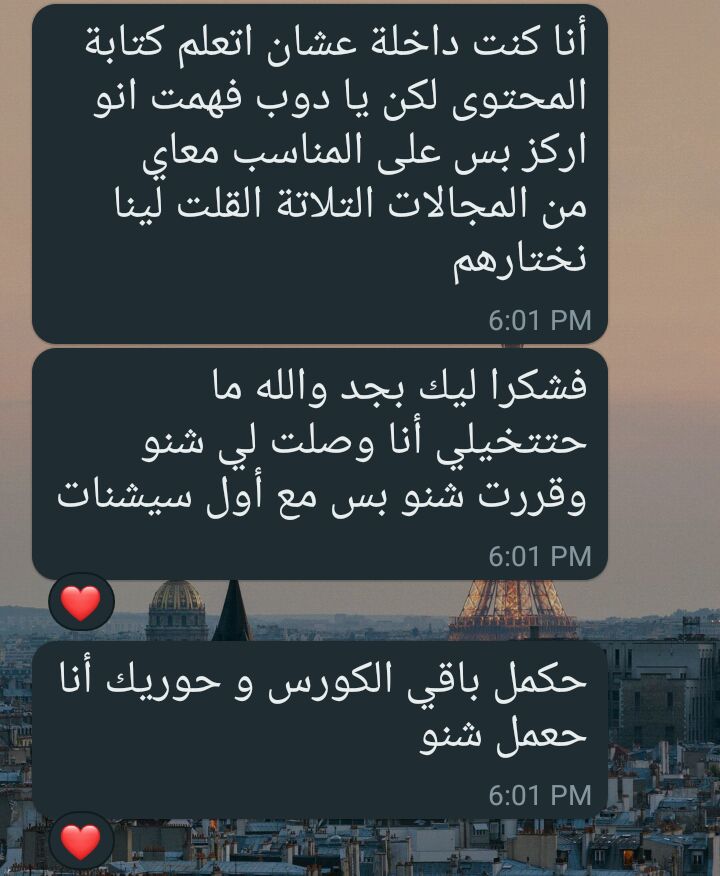Viewport: 720px width, 876px height.
Task: Open heart reaction under the حكمل باقي الكورس message
Action: click(81, 841)
